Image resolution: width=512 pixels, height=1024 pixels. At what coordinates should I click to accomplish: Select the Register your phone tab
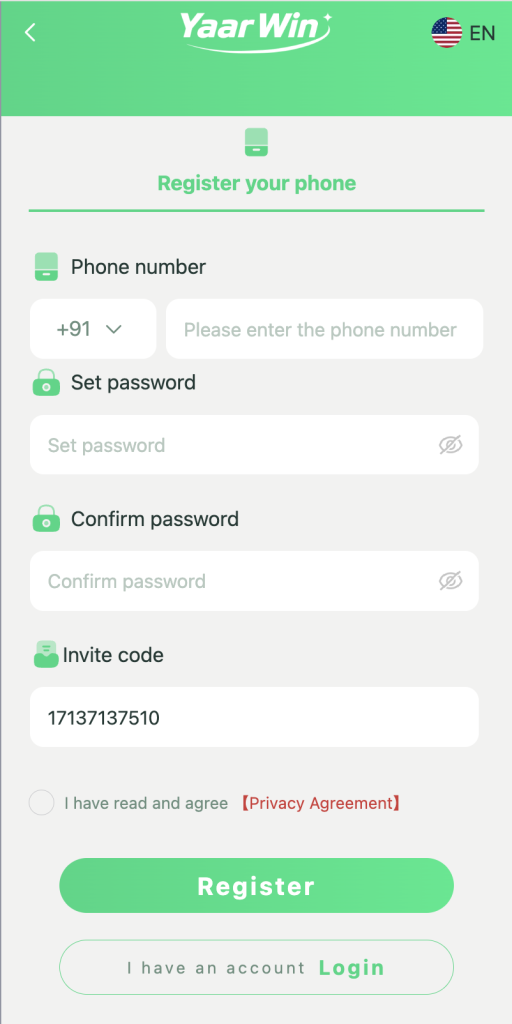(x=257, y=168)
